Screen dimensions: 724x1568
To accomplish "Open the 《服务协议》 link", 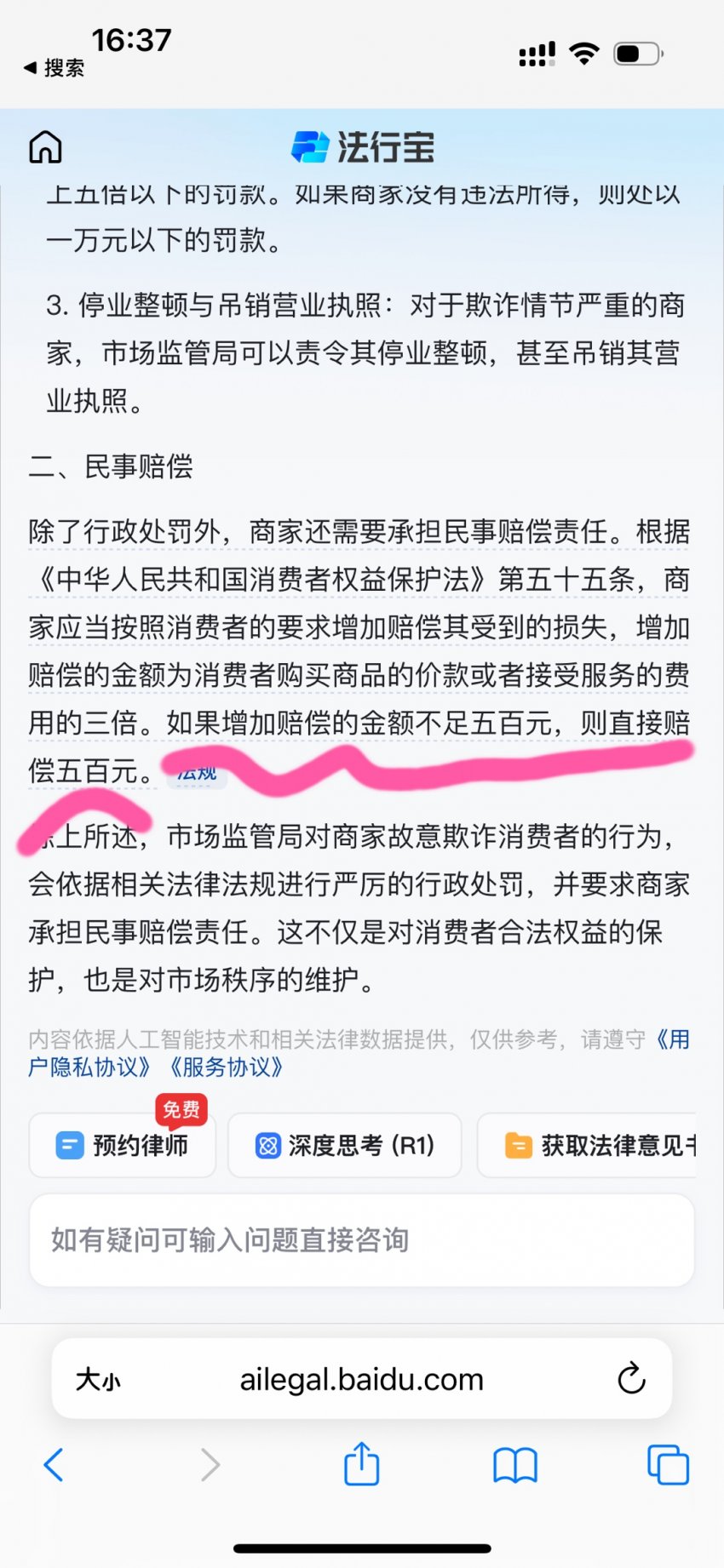I will coord(225,1067).
